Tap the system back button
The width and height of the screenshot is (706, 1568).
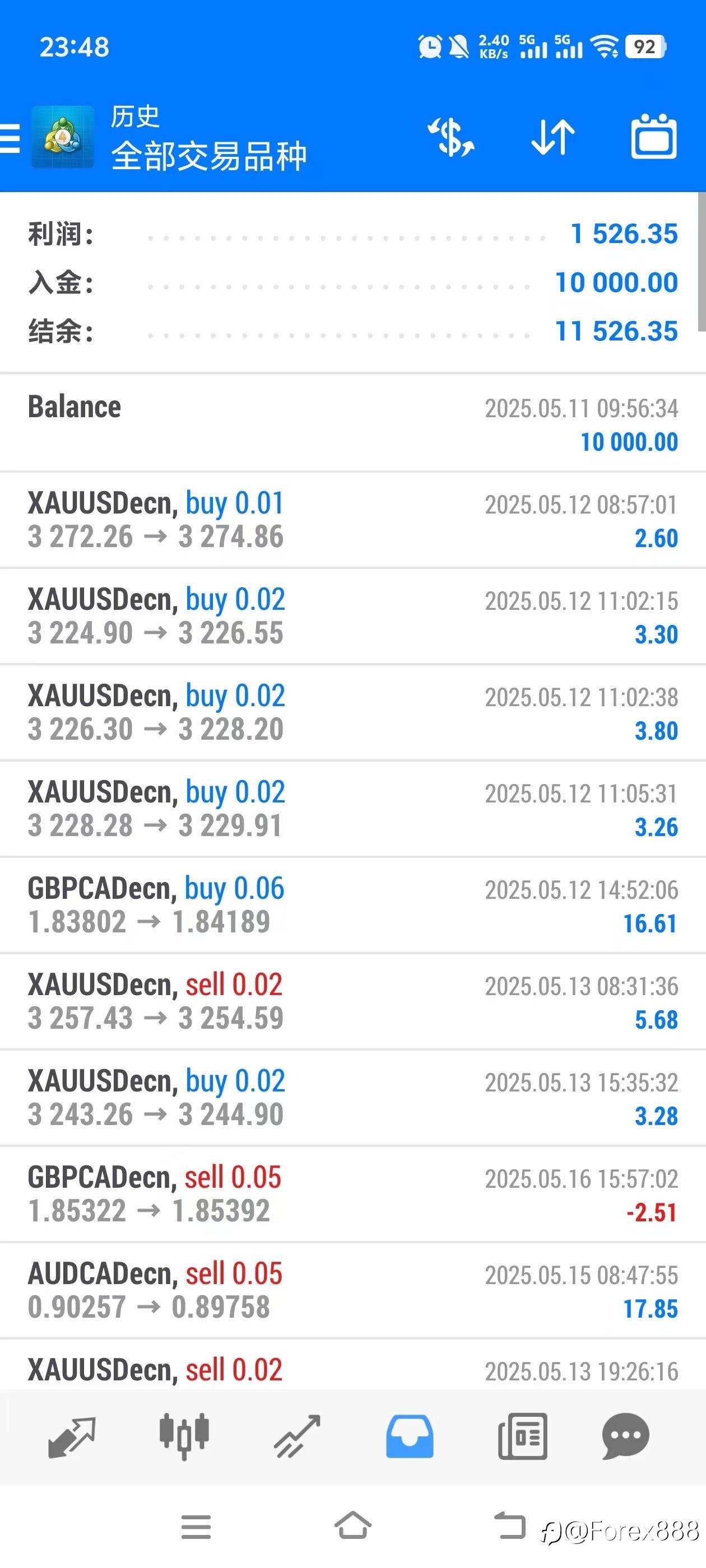coord(509,1525)
